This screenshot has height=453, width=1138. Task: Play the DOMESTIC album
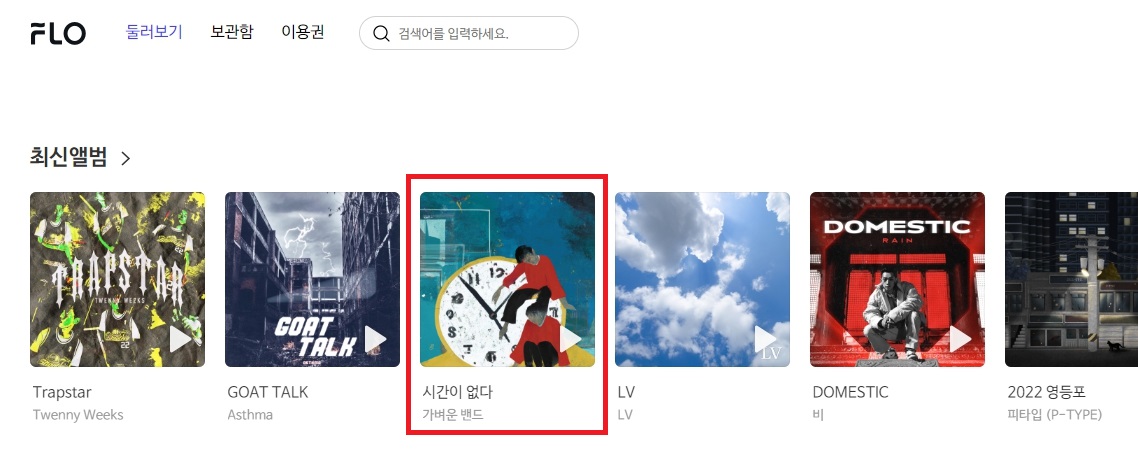pos(960,339)
